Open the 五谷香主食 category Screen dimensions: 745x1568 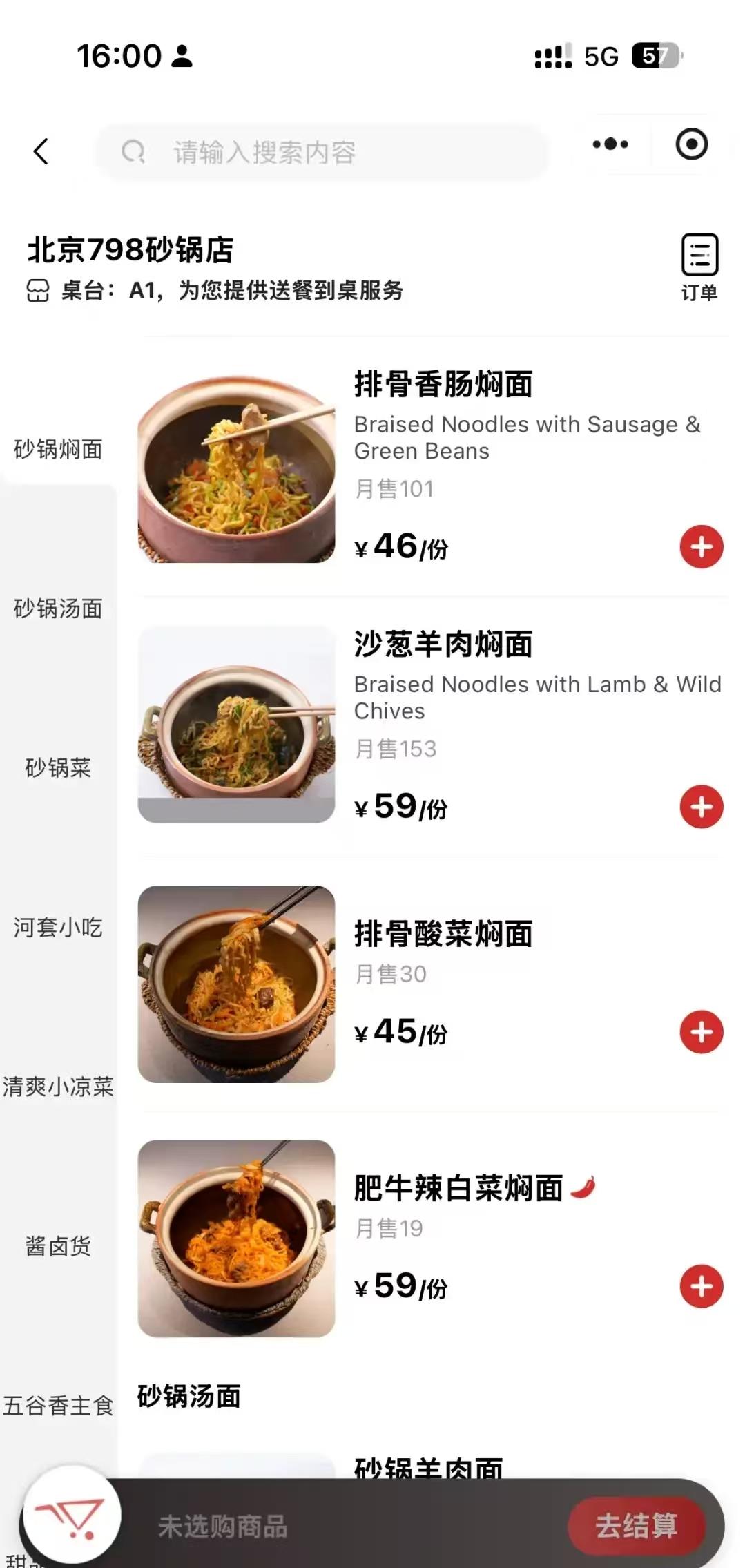[x=58, y=1406]
